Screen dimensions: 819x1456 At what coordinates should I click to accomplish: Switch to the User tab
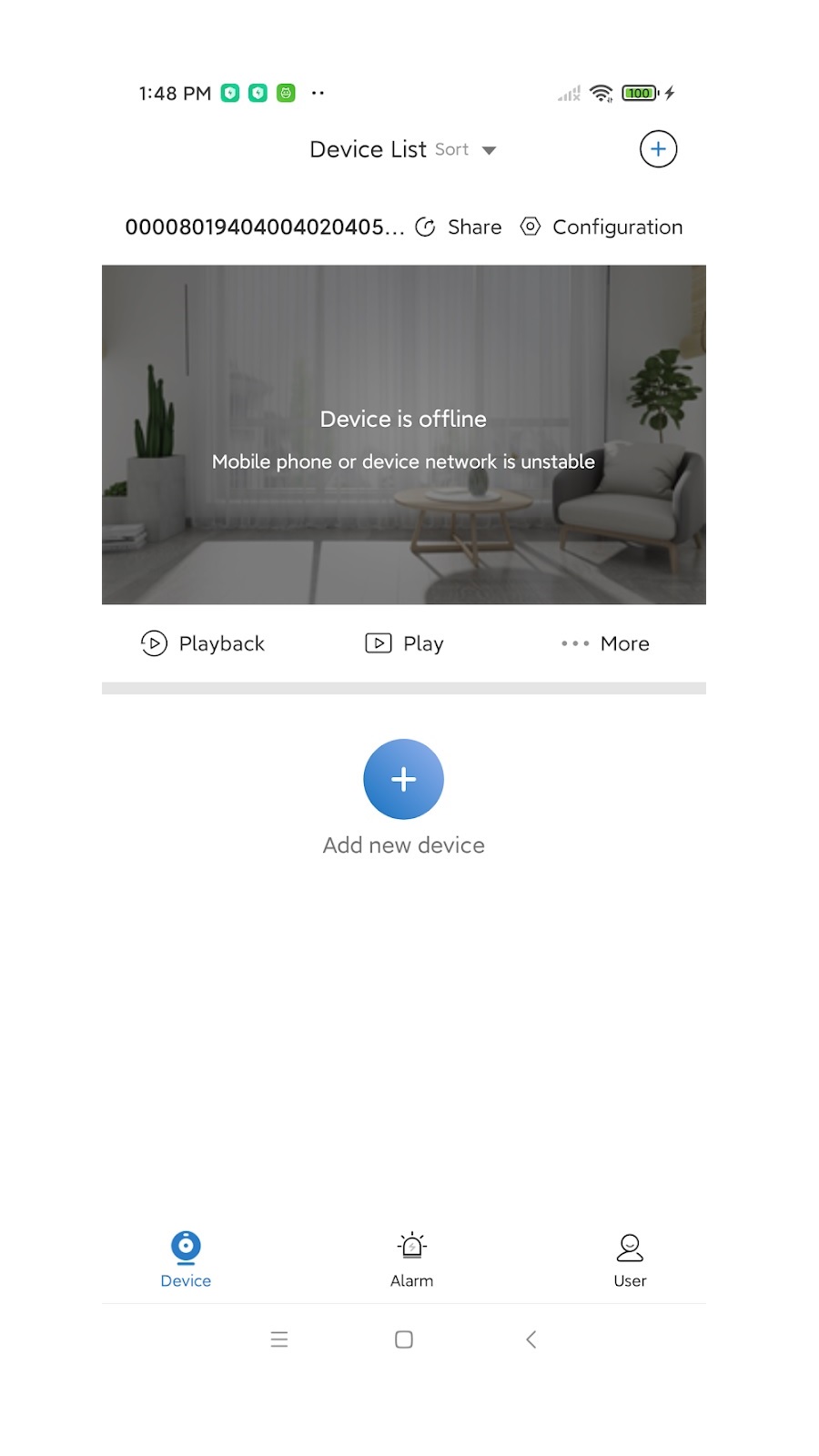(x=630, y=1259)
